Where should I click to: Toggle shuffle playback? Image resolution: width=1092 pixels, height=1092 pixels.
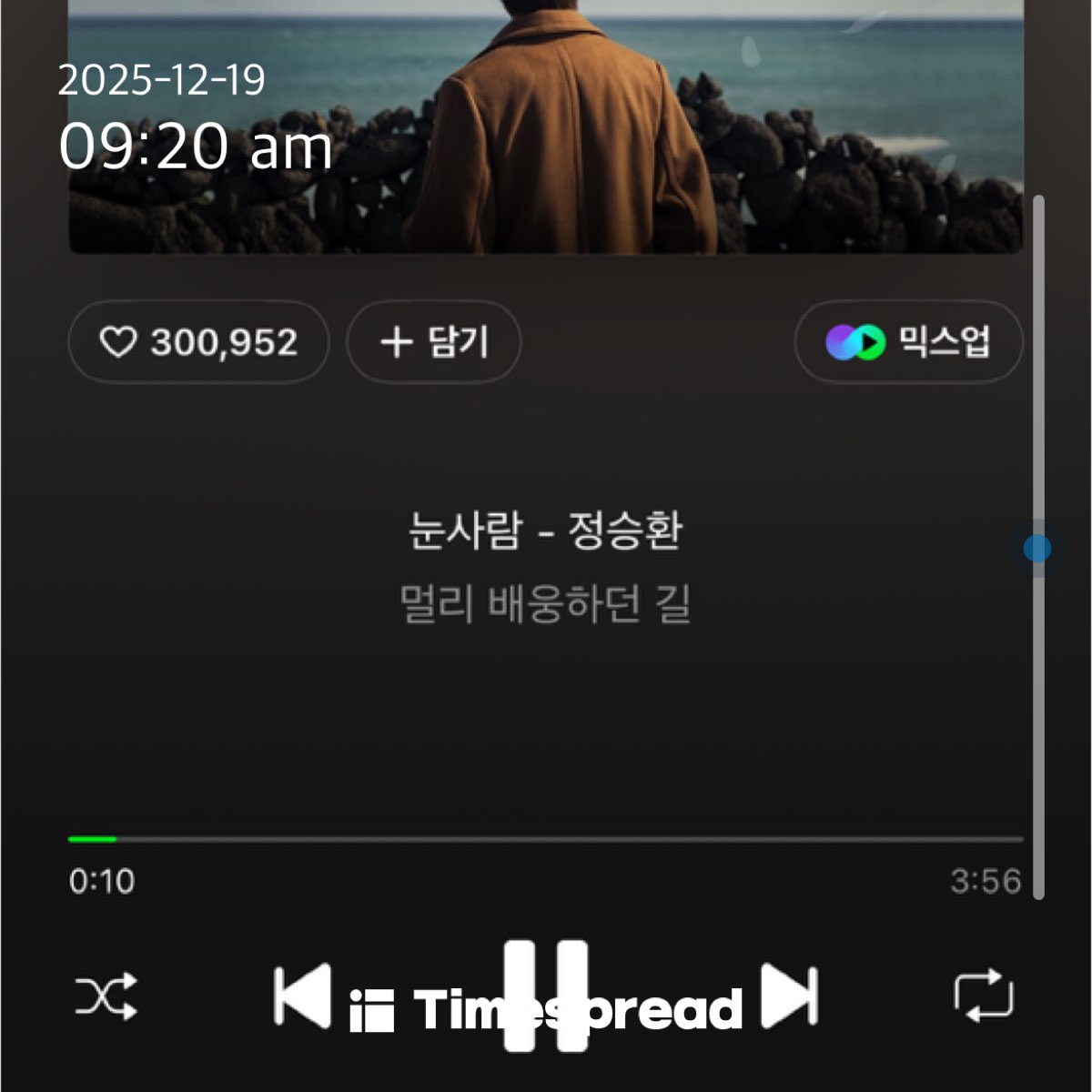[106, 996]
